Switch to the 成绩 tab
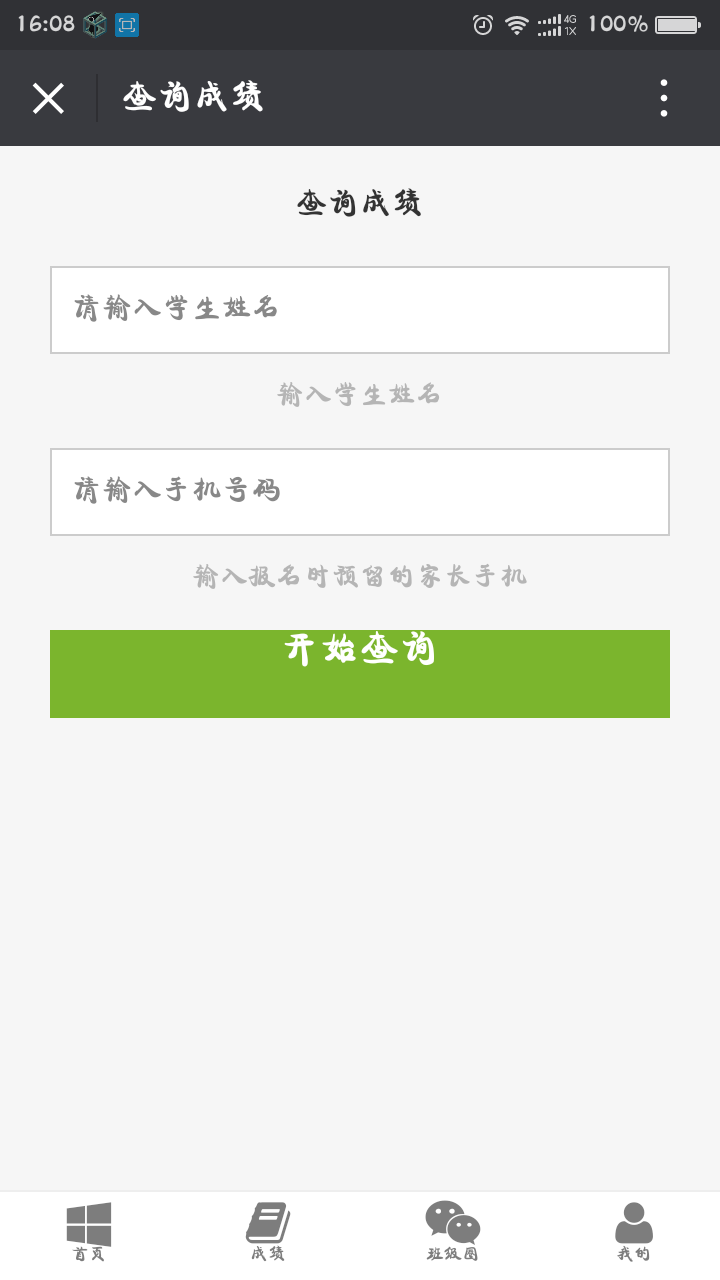This screenshot has width=720, height=1280. pyautogui.click(x=268, y=1233)
